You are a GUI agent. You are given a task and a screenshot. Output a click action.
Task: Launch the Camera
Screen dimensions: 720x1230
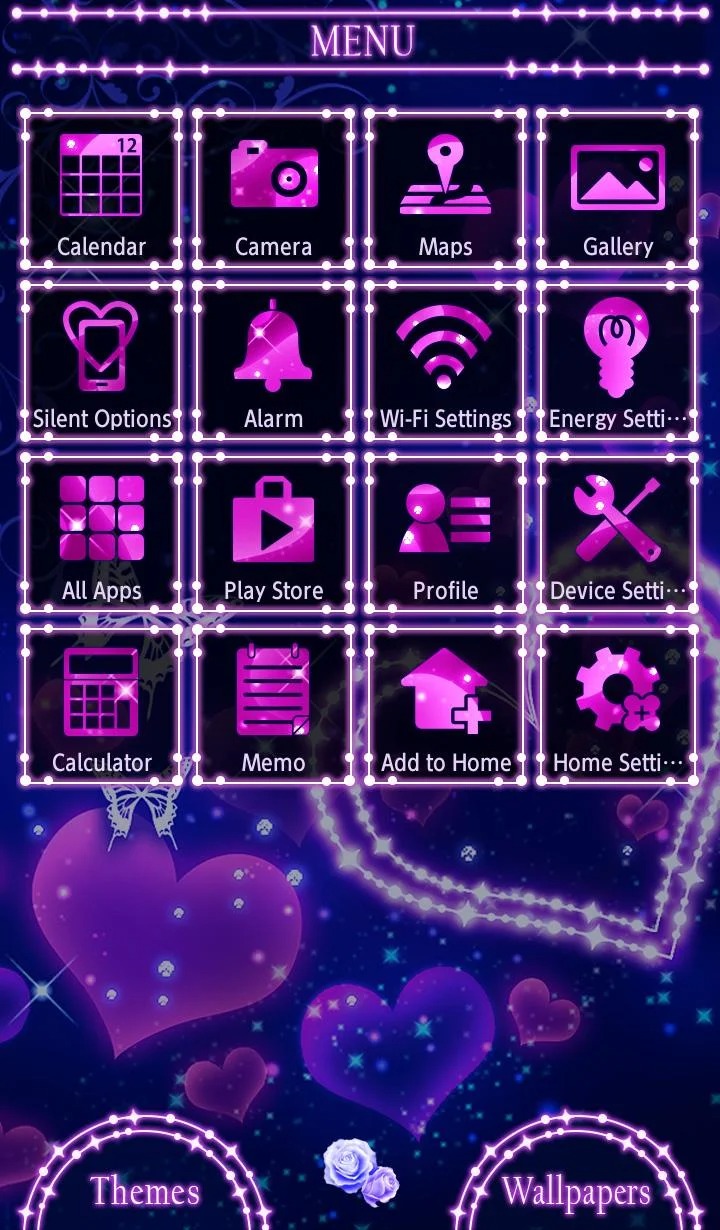[274, 190]
